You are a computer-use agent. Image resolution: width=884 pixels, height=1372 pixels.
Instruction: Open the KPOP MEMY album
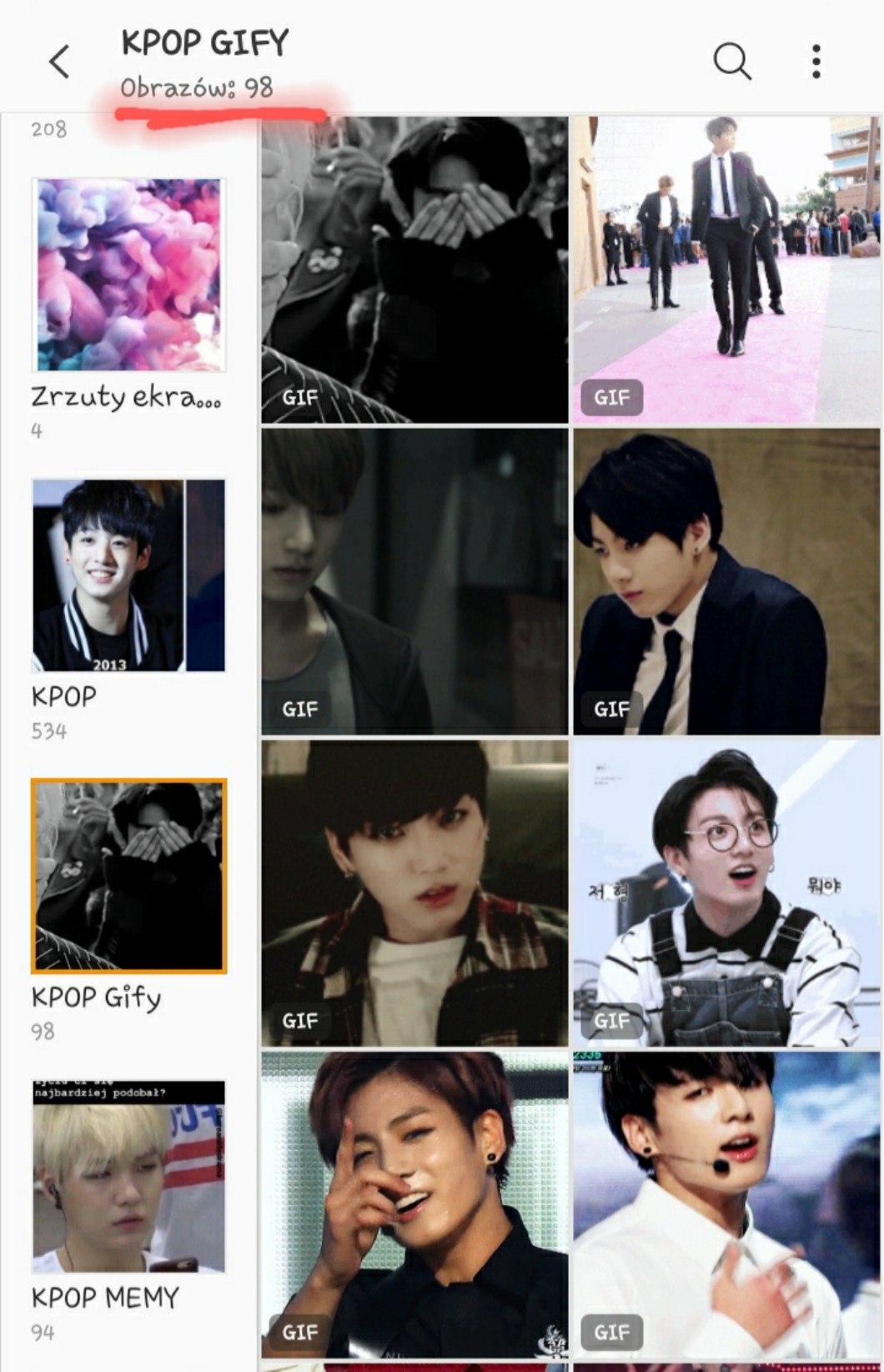pyautogui.click(x=128, y=1176)
